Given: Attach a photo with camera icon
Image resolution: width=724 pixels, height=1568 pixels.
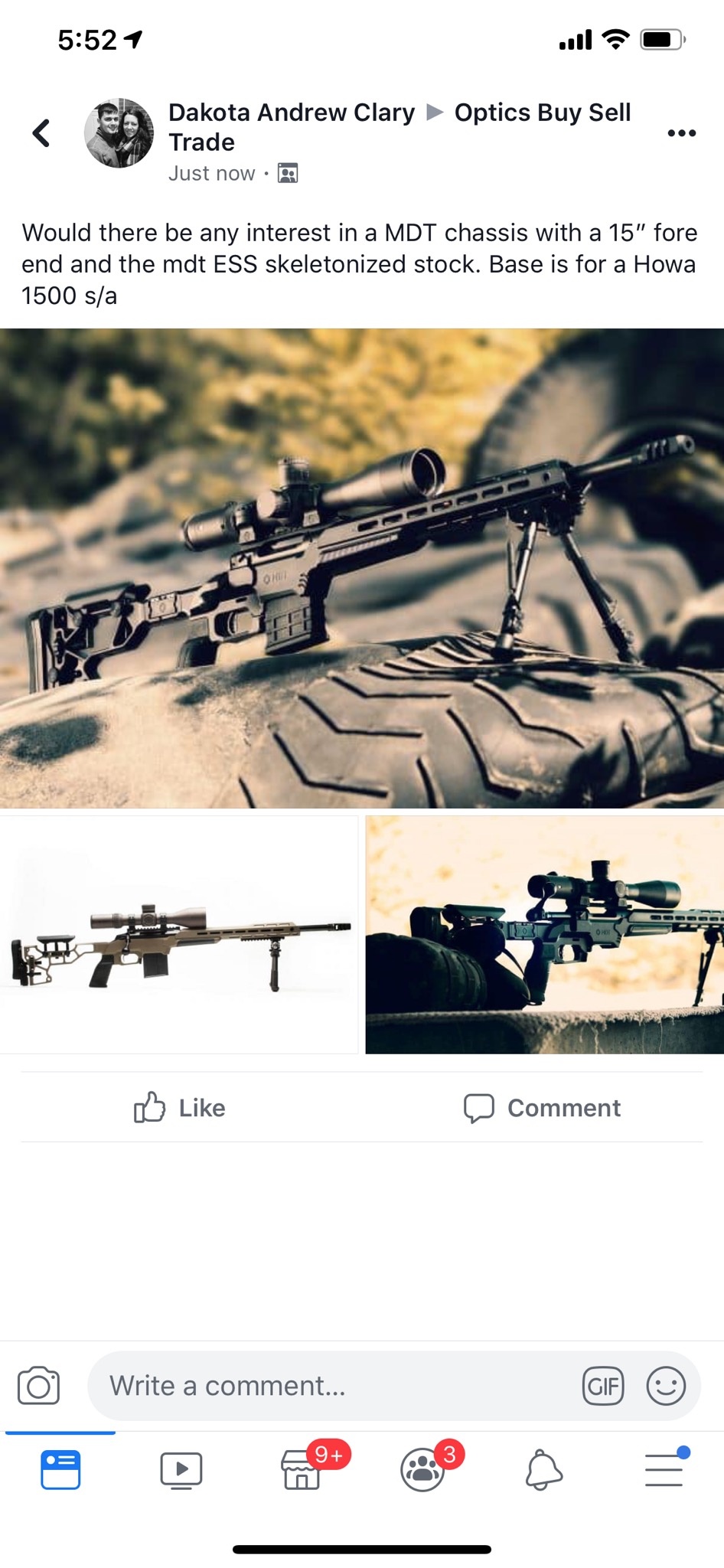Looking at the screenshot, I should (38, 1386).
